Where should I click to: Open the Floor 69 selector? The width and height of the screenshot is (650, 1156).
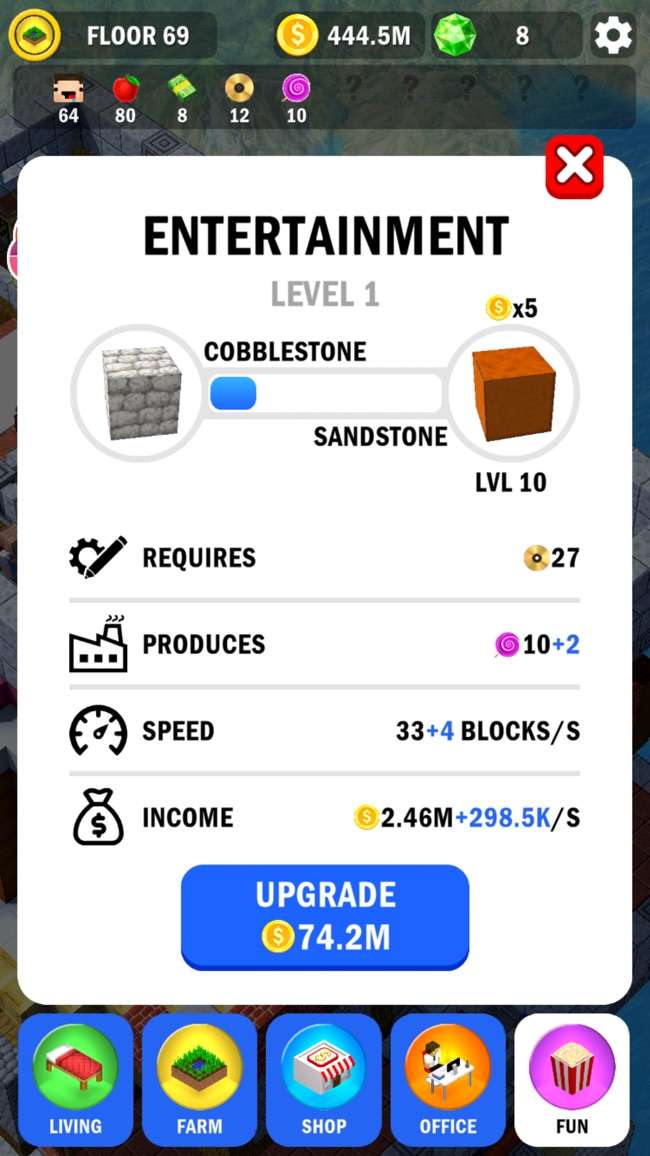tap(112, 36)
